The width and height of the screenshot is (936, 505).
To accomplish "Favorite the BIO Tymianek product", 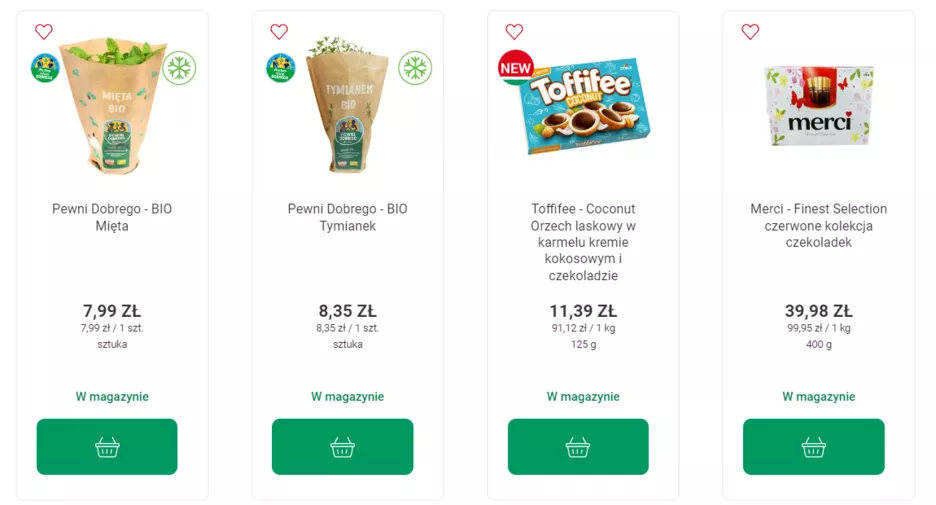I will pyautogui.click(x=279, y=32).
